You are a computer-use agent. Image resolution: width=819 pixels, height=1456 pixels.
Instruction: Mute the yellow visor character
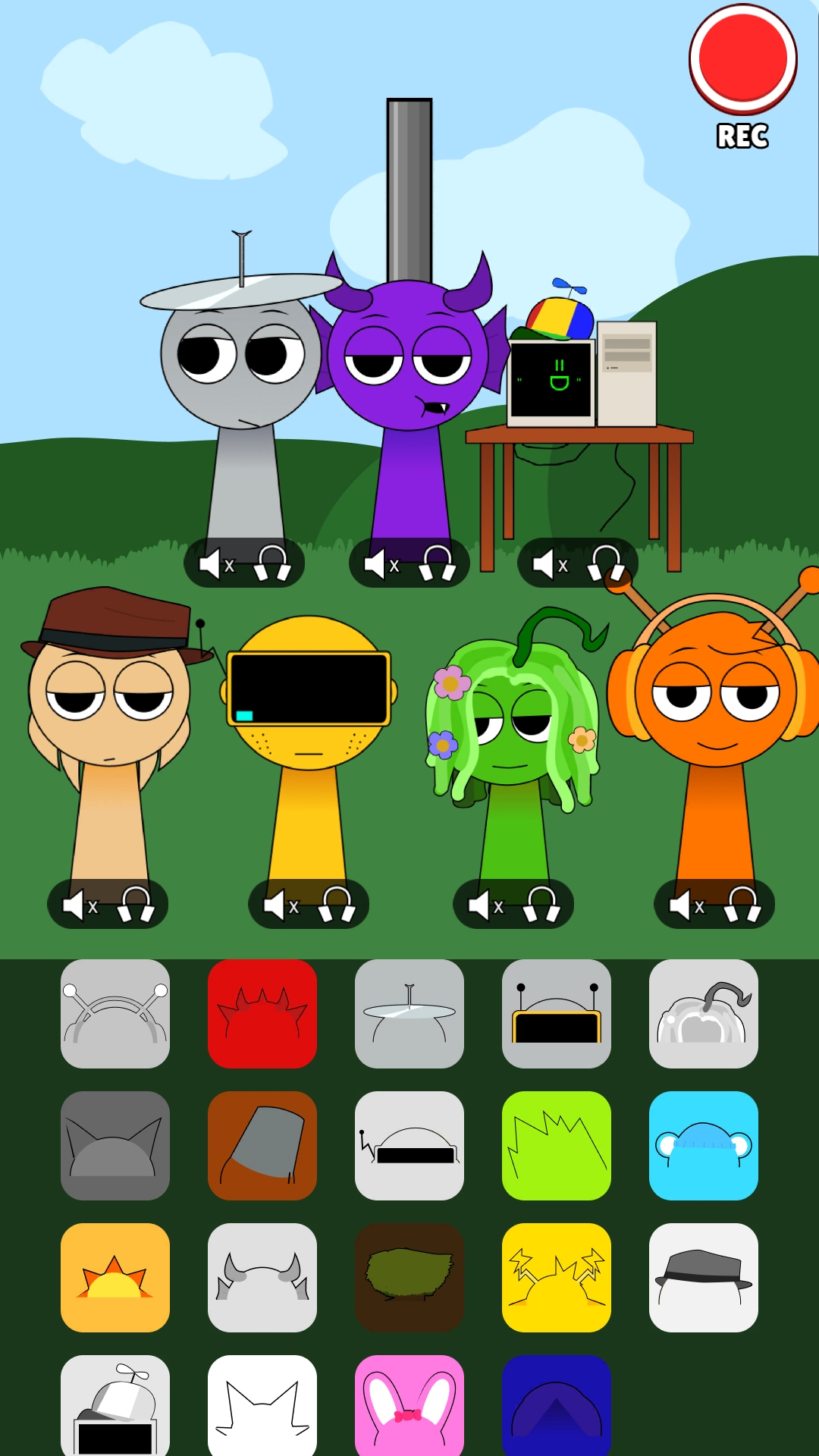click(x=281, y=905)
